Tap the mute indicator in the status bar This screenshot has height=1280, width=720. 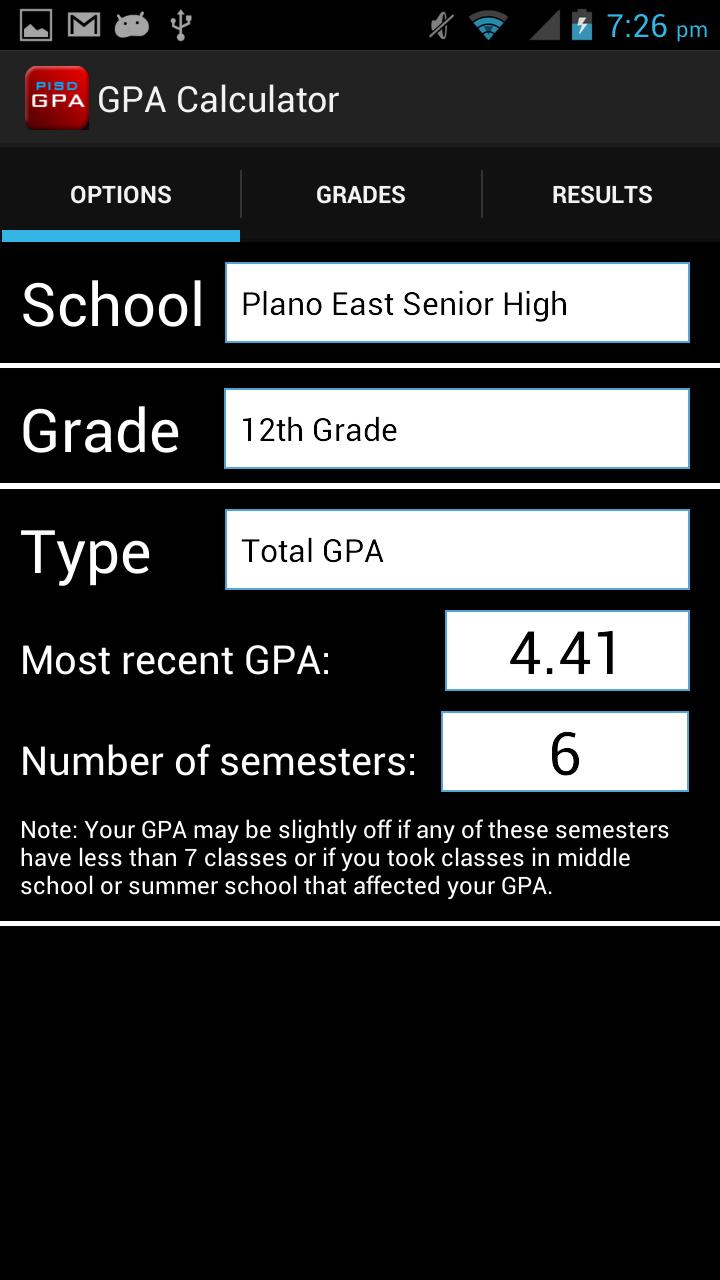pyautogui.click(x=439, y=24)
